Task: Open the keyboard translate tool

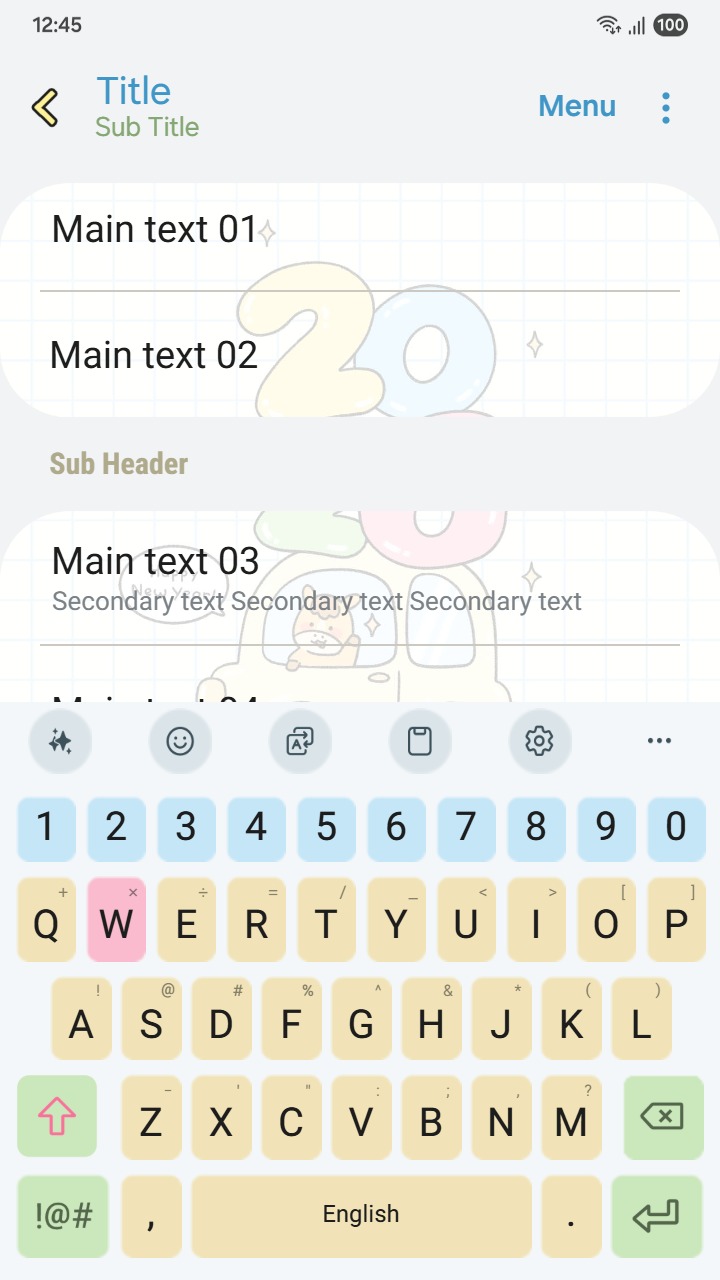Action: (300, 741)
